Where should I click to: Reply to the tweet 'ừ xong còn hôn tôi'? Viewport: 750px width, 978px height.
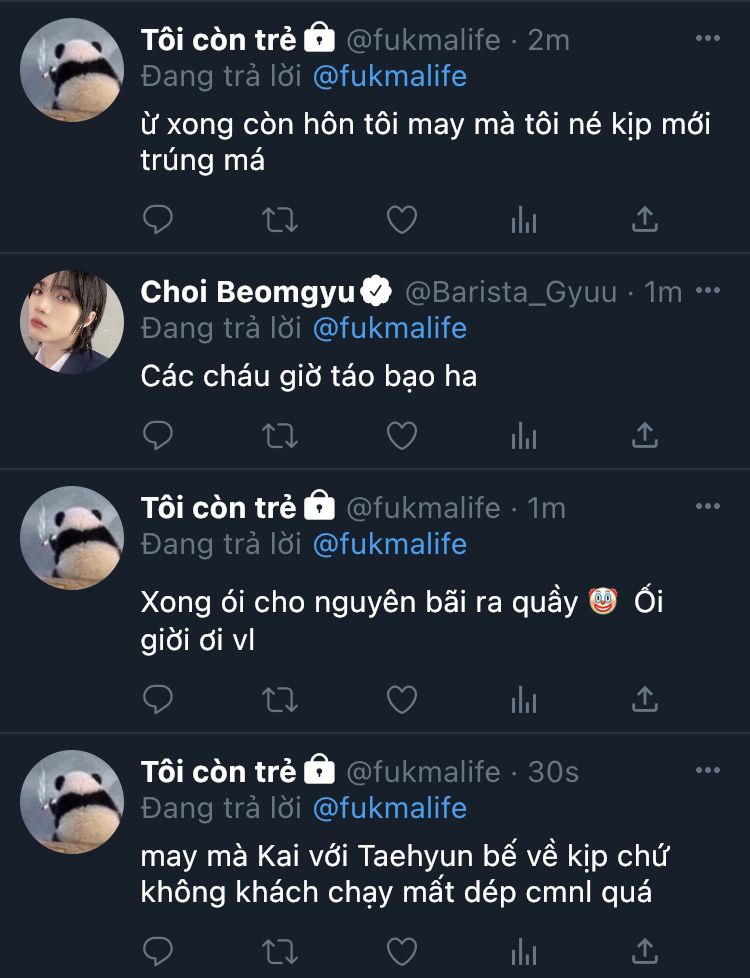tap(158, 219)
